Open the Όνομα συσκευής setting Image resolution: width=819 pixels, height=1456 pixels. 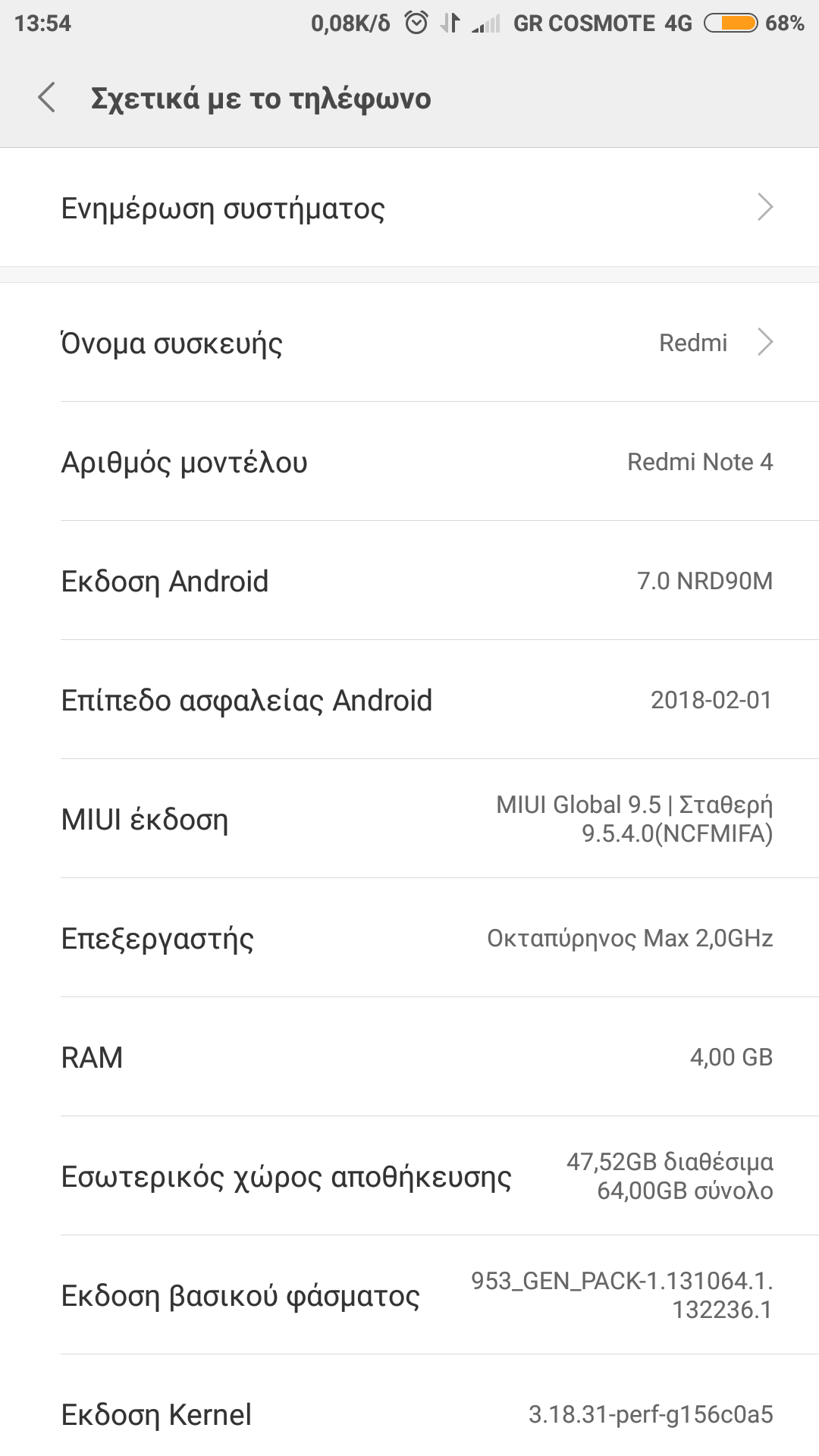click(x=409, y=343)
